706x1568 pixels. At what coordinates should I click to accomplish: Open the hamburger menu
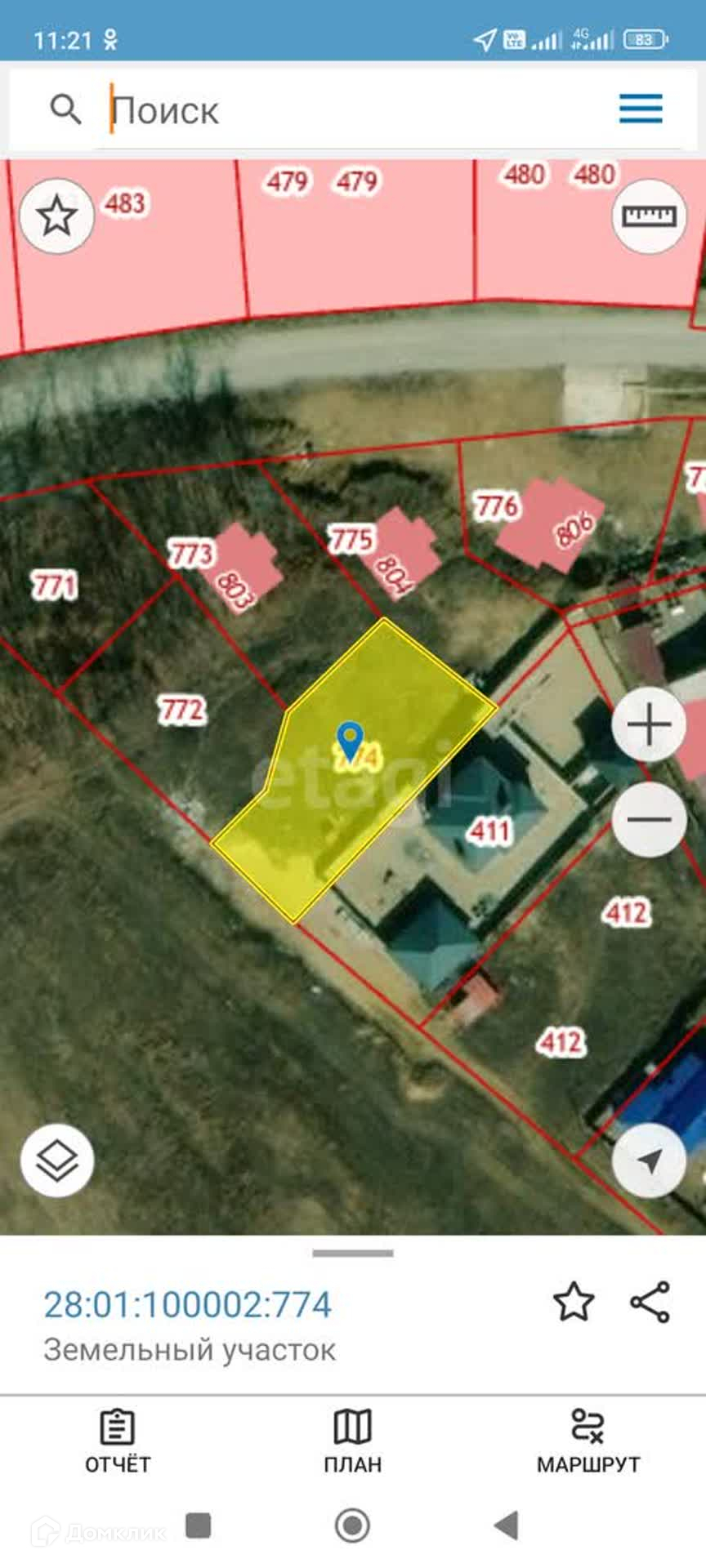(x=640, y=109)
